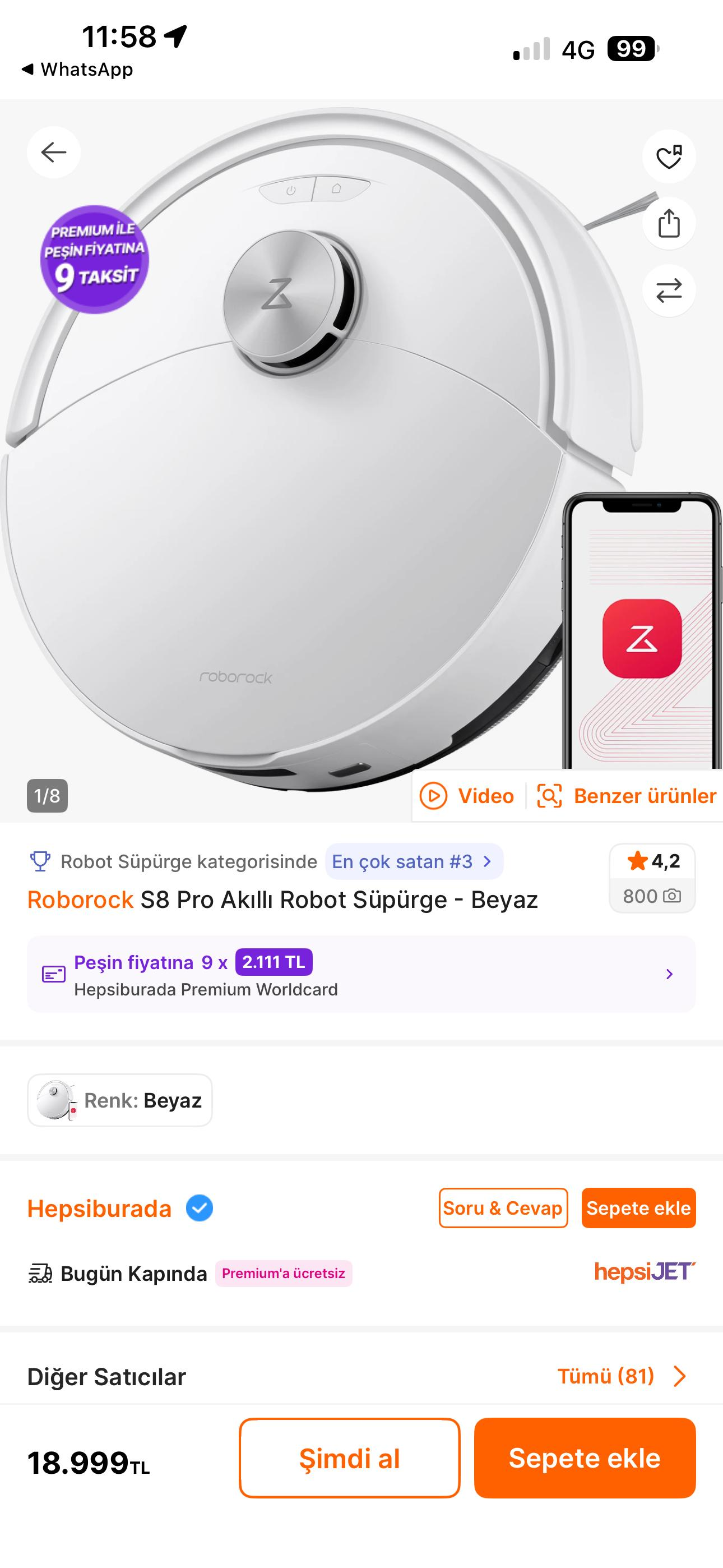Open the En çok satan #3 ranking

[414, 861]
